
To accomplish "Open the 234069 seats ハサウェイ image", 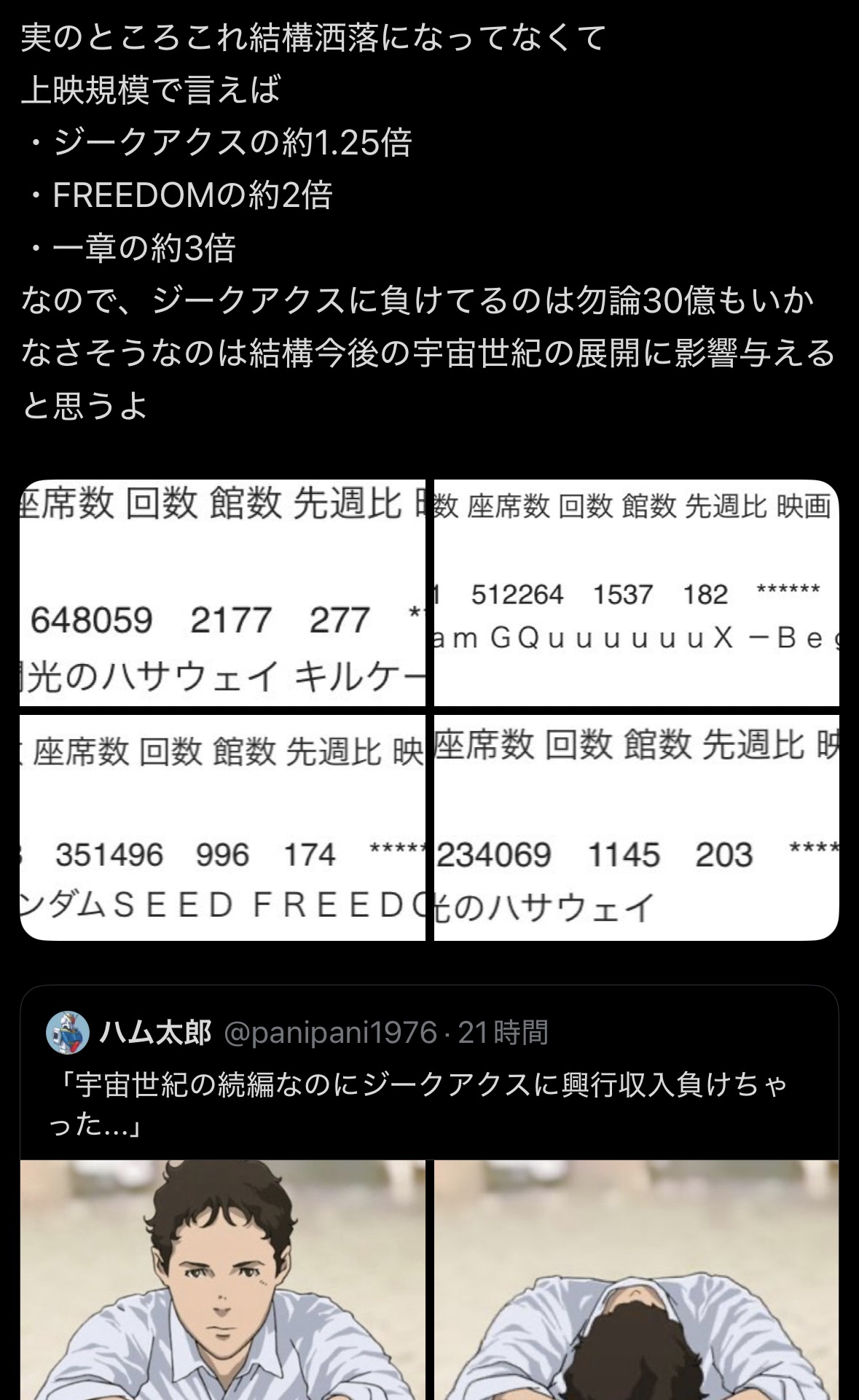I will [x=636, y=827].
